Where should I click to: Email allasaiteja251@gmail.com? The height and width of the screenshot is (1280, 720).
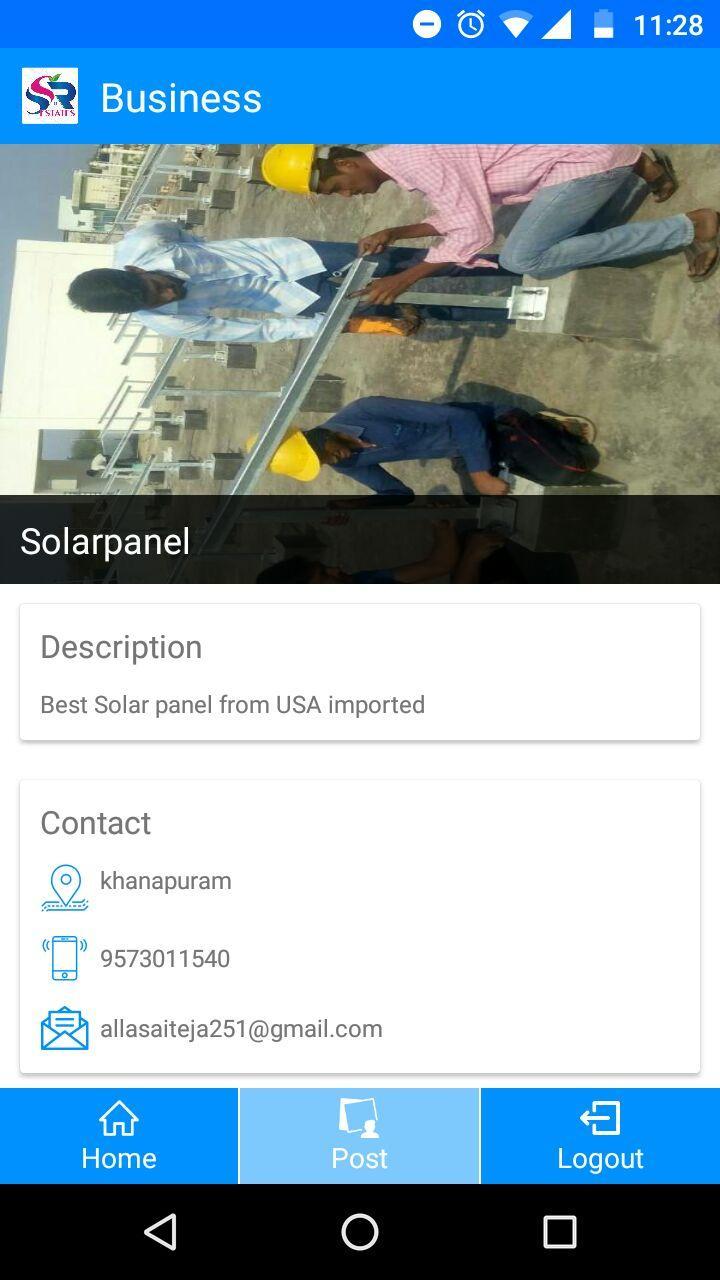240,1028
